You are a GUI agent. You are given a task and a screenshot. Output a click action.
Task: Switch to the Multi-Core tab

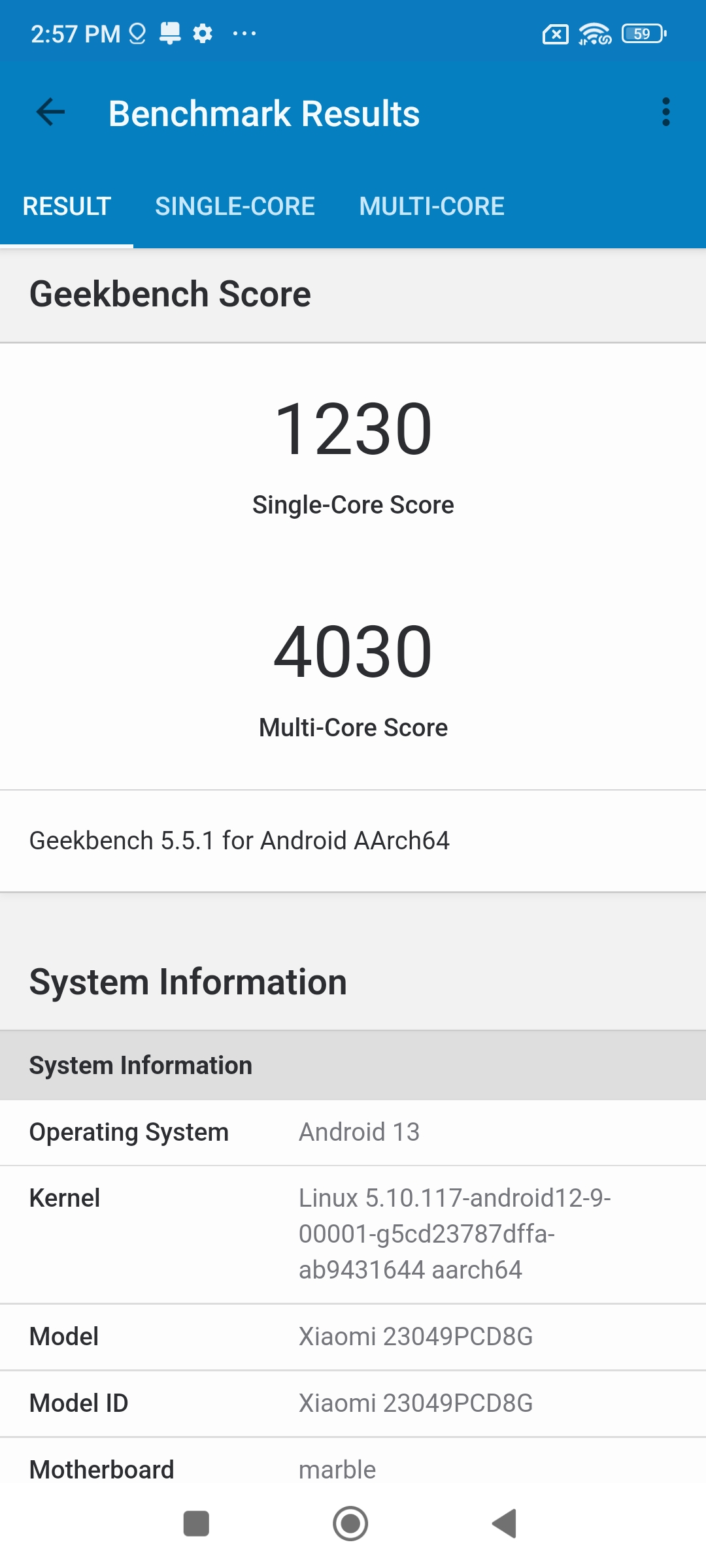[x=431, y=206]
